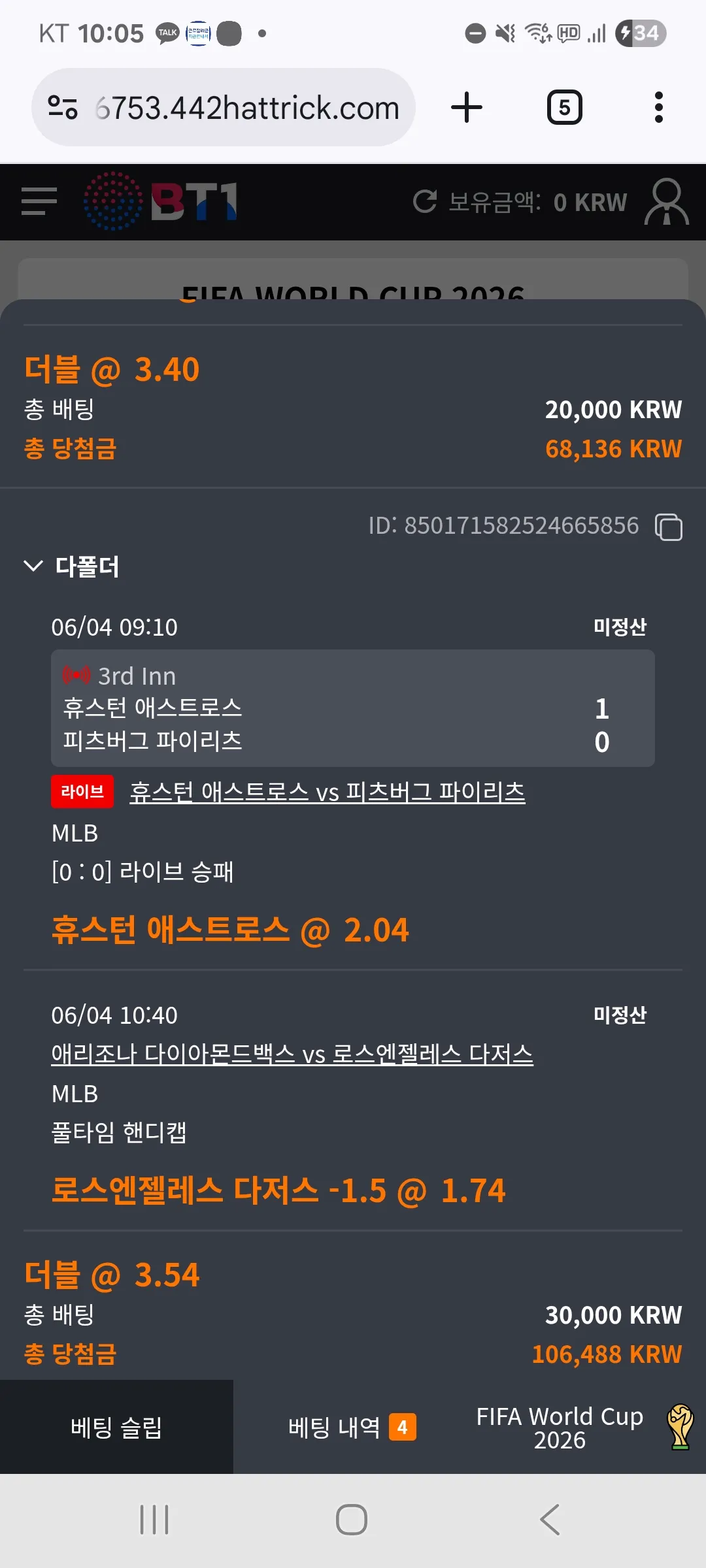
Task: Refresh the 보유금액 balance
Action: pos(425,201)
